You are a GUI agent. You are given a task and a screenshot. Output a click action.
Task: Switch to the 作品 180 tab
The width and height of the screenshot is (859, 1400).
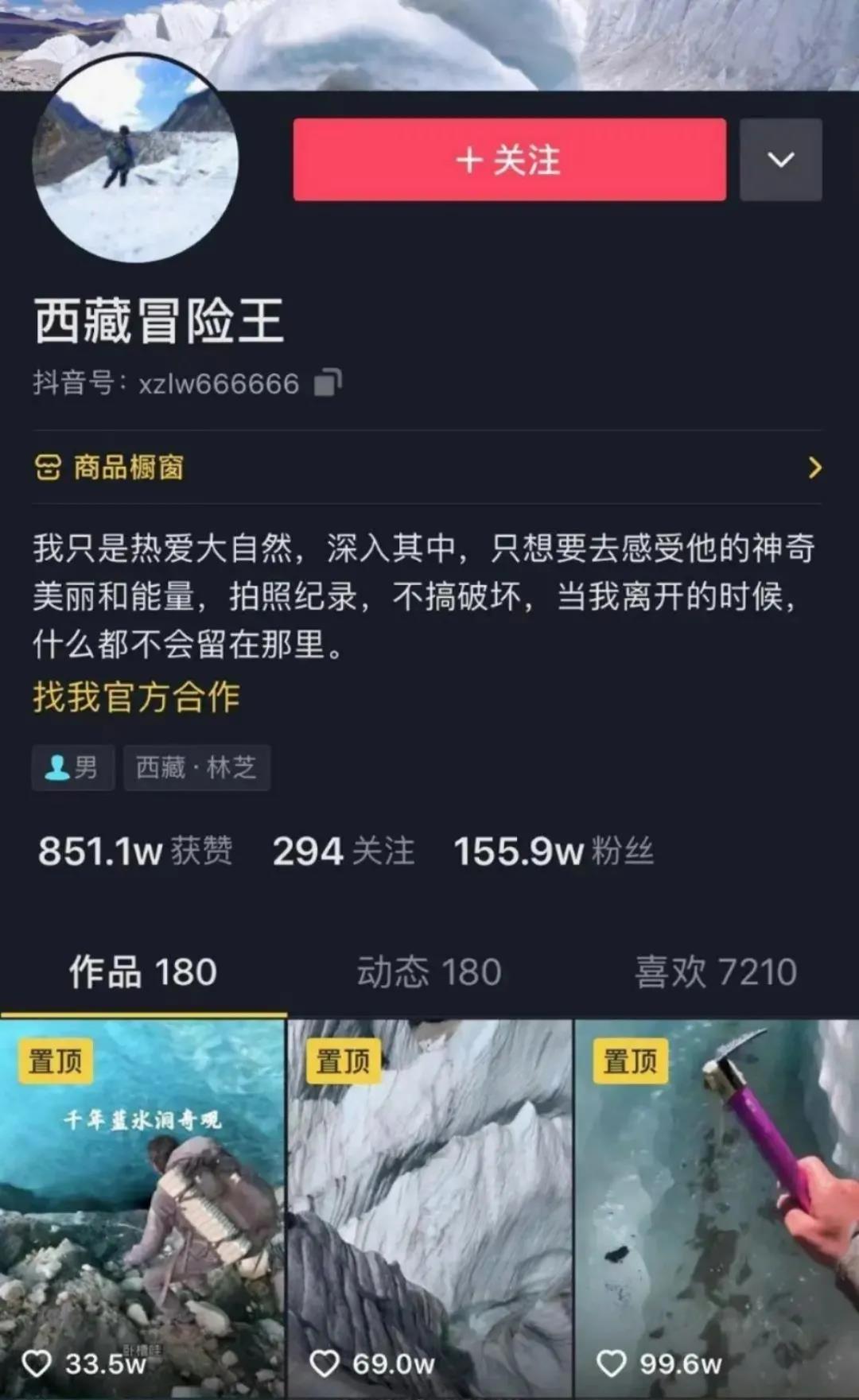[143, 972]
